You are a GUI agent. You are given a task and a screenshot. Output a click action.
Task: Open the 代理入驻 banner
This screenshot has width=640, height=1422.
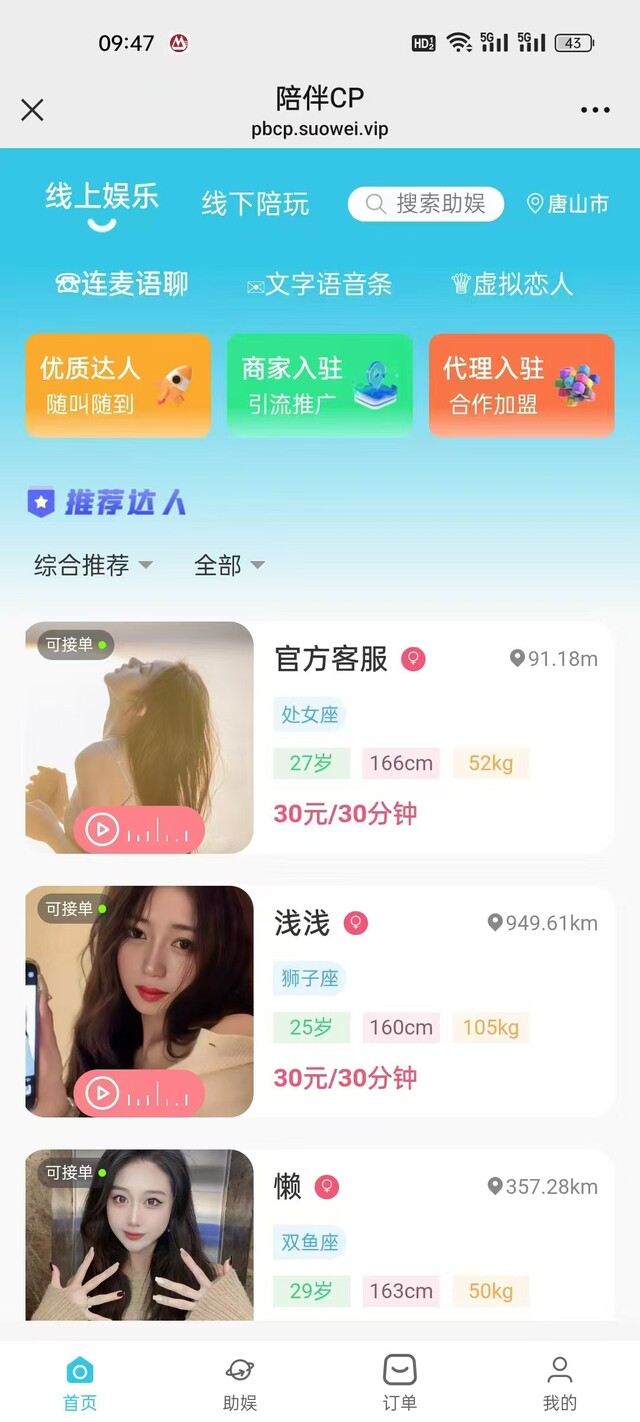pos(521,385)
